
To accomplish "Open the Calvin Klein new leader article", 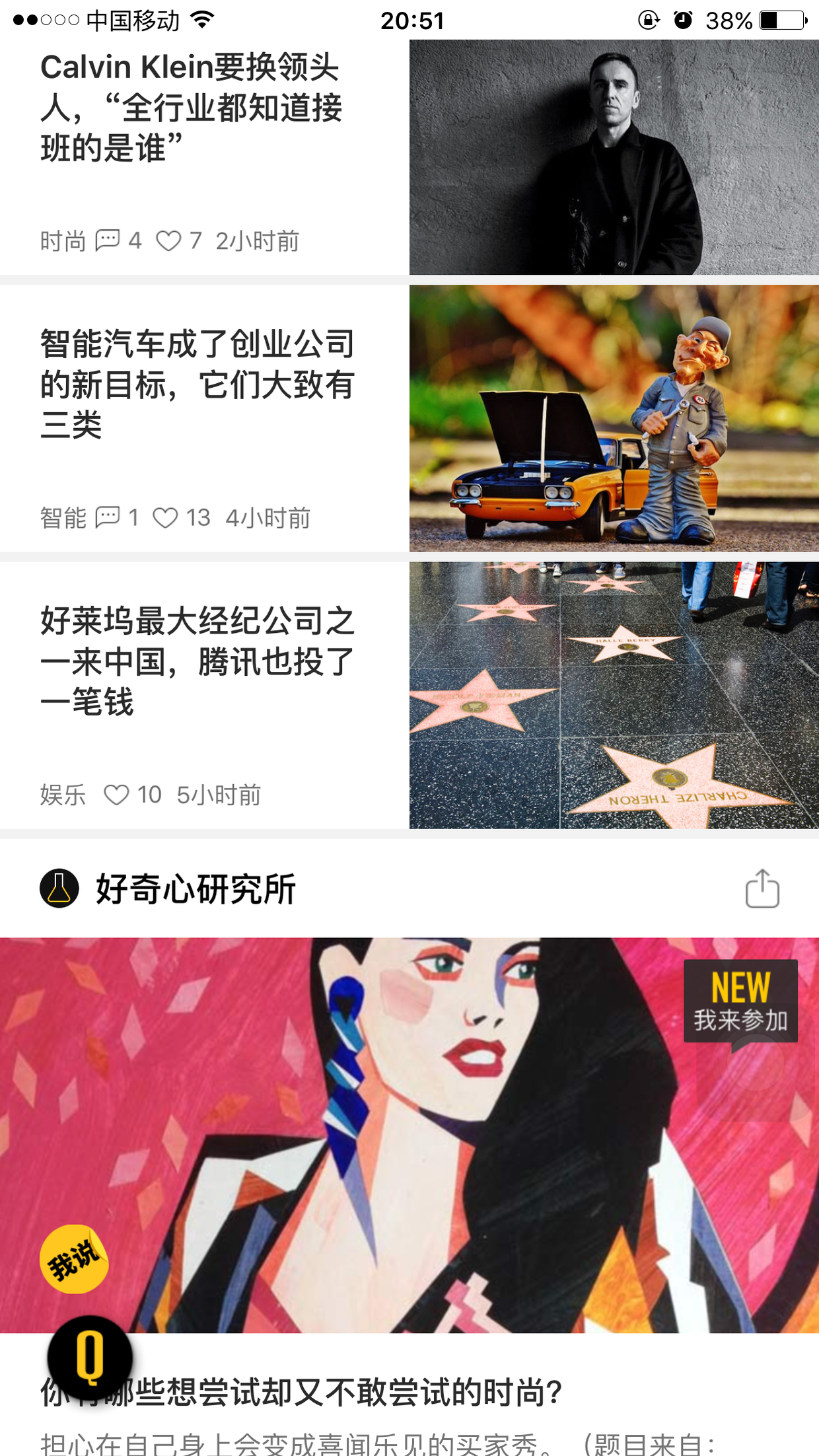I will tap(192, 107).
